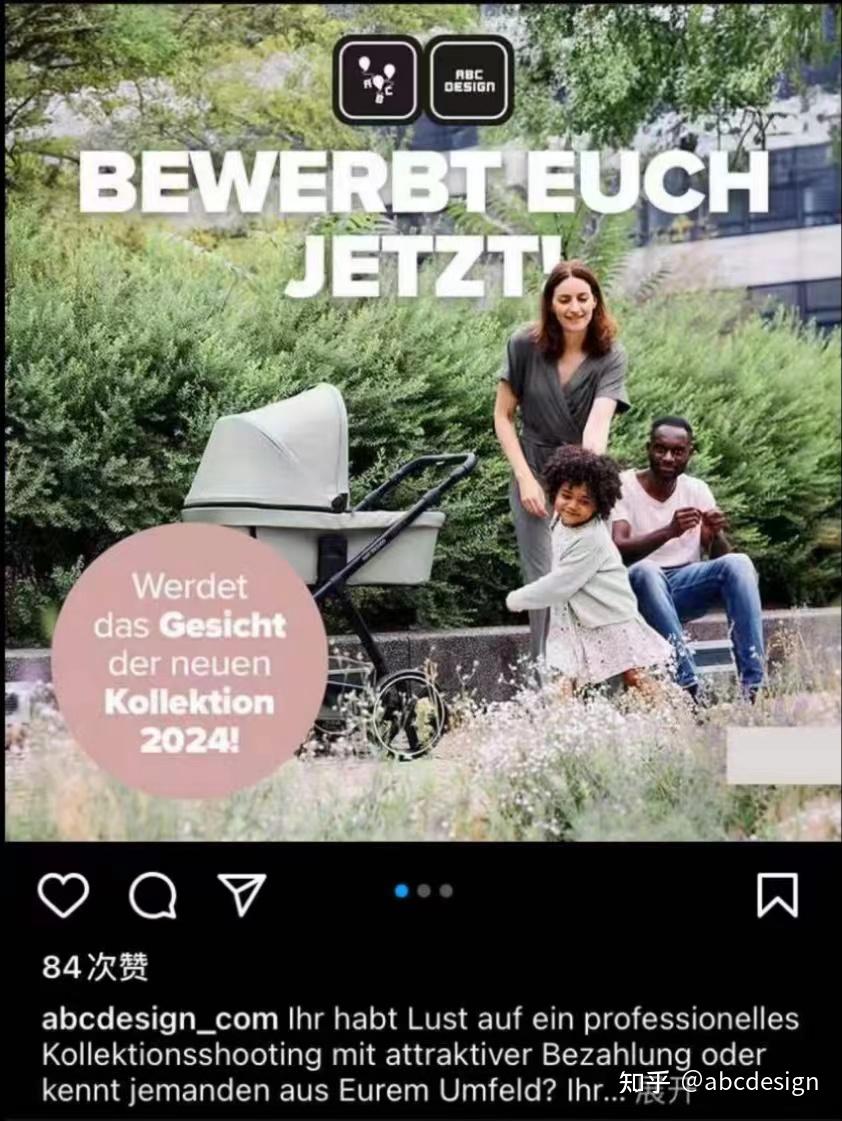Bookmark this ABC Design post

point(777,894)
